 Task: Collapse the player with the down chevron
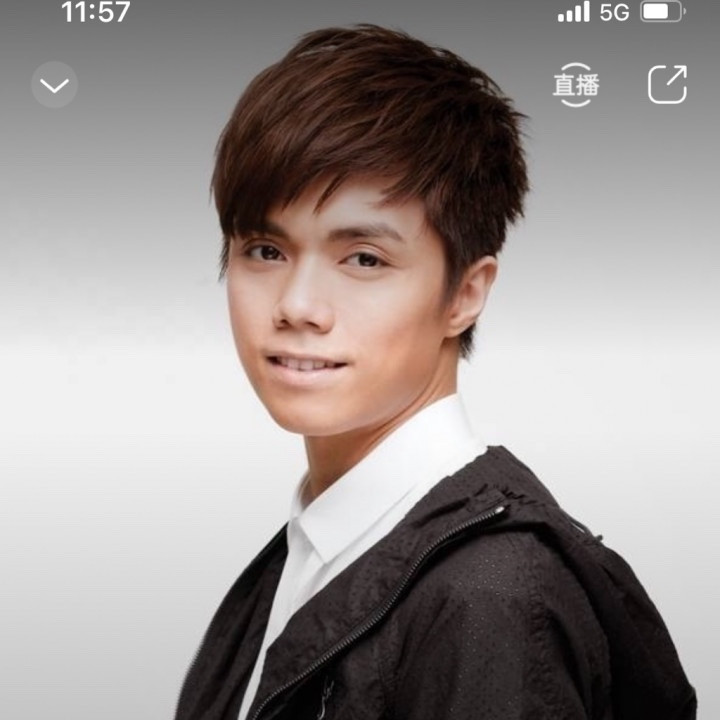tap(54, 85)
